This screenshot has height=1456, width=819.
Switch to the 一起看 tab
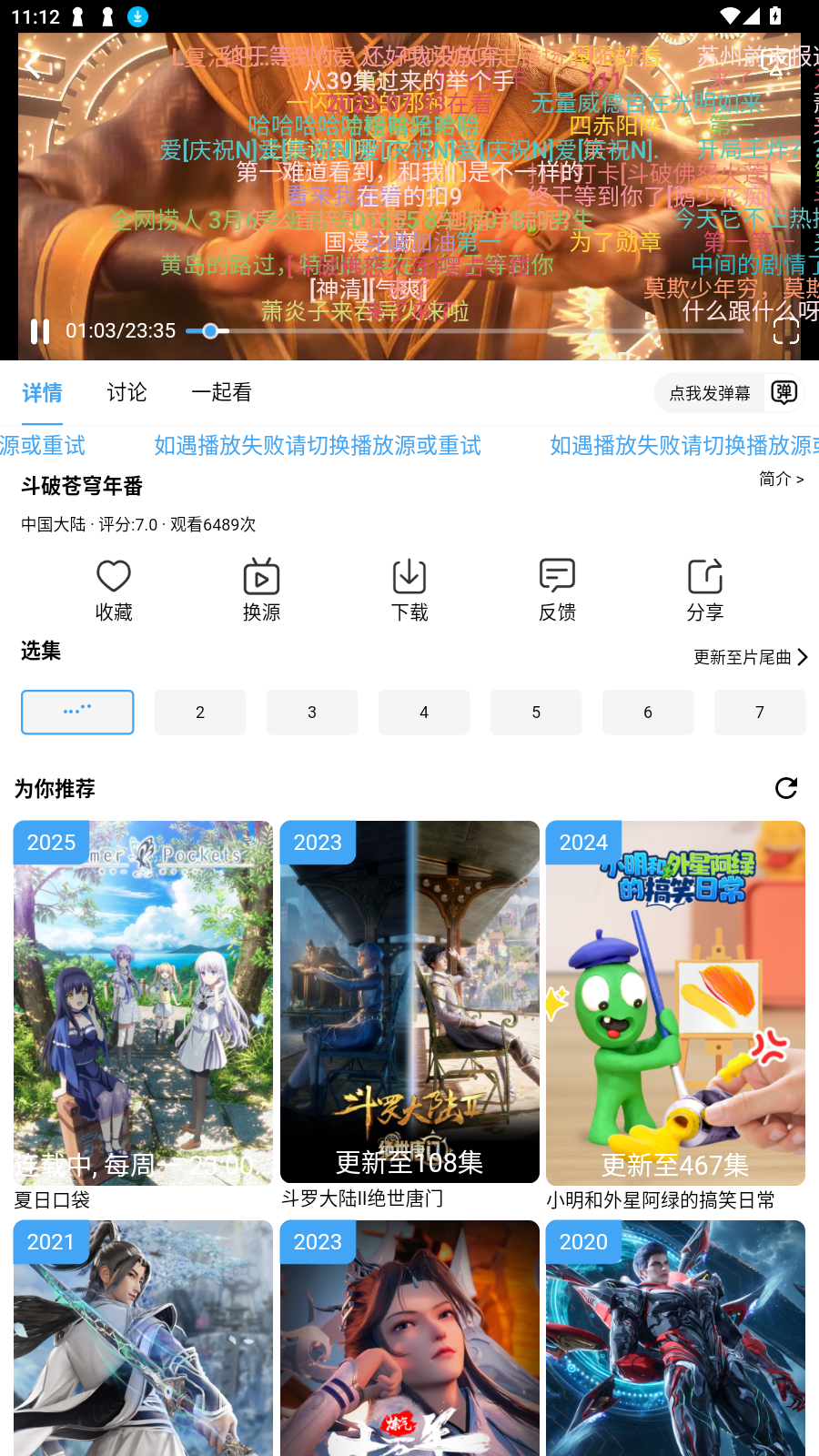point(221,392)
